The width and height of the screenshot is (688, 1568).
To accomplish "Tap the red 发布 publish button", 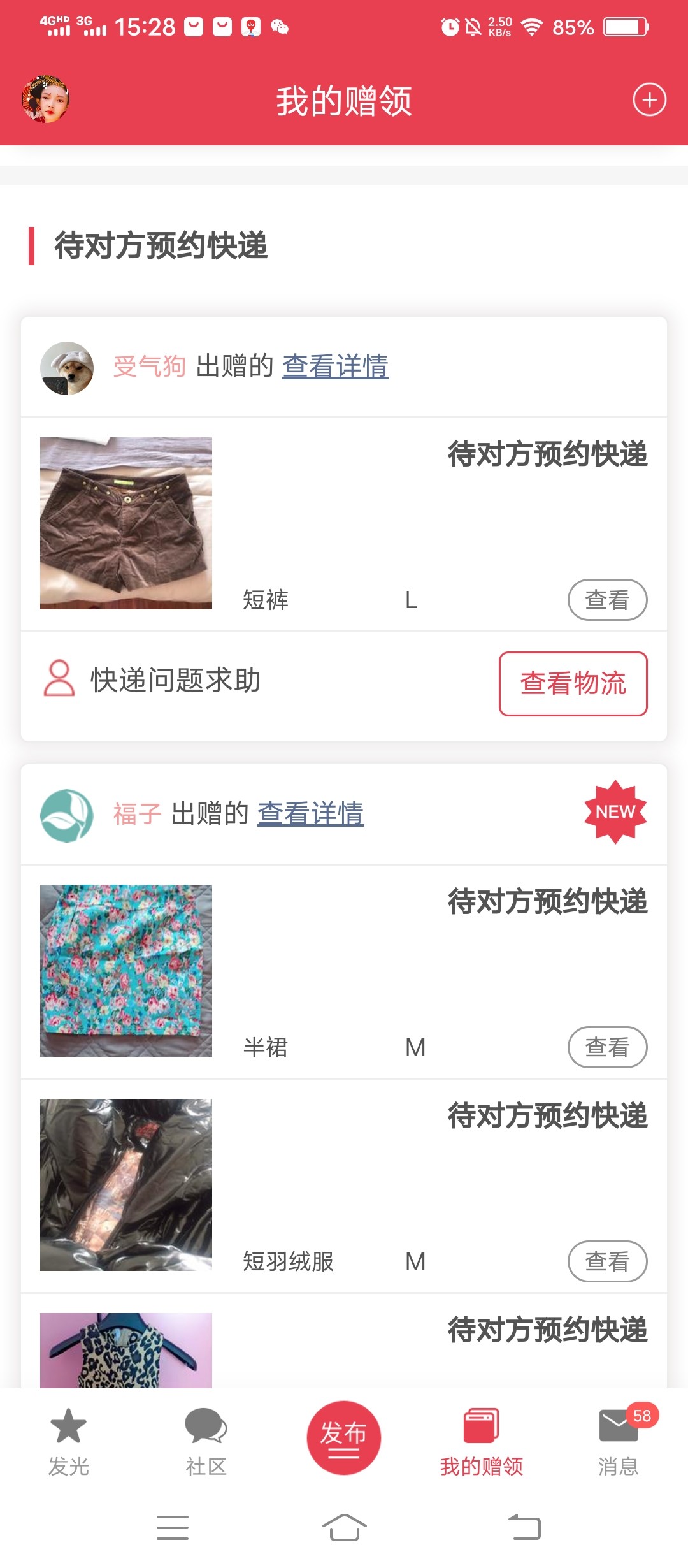I will [344, 1437].
